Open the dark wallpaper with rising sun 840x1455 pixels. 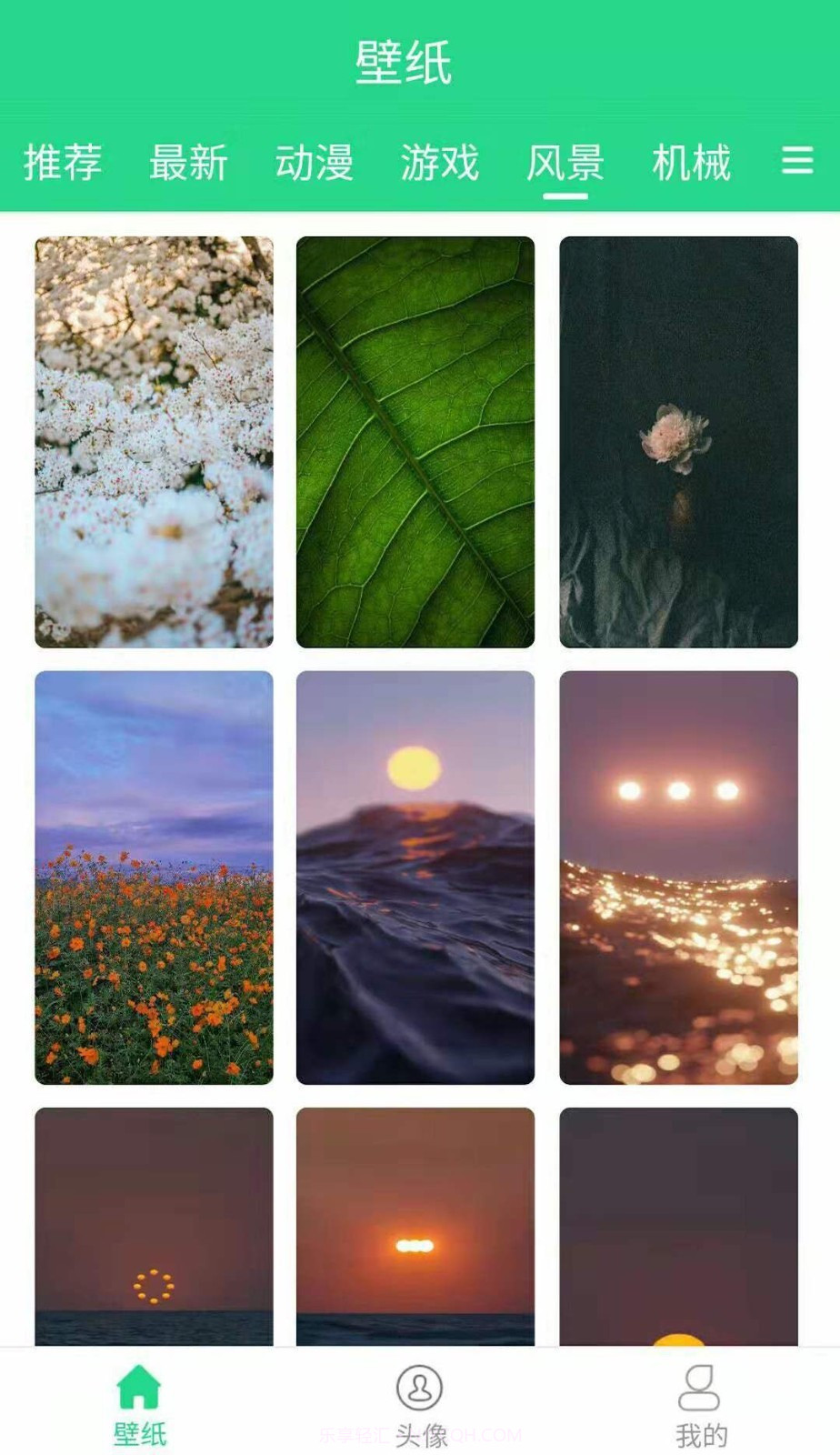tap(678, 1226)
